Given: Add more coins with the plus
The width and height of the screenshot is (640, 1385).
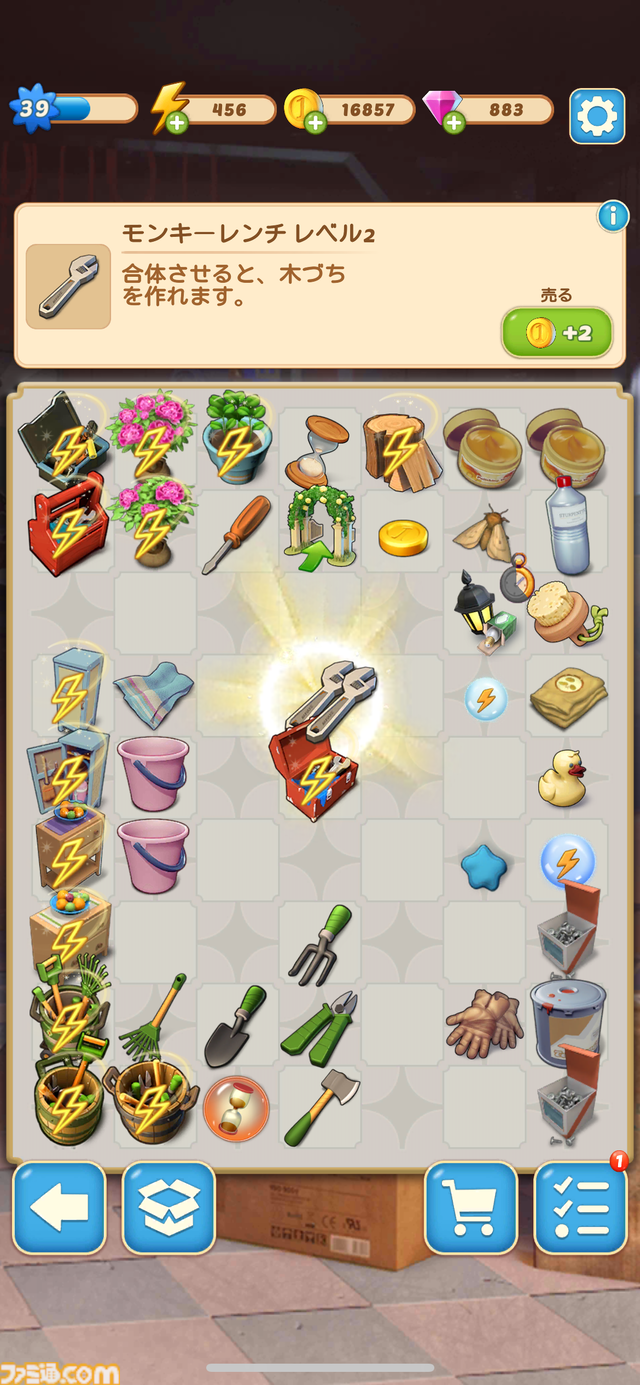Looking at the screenshot, I should point(316,124).
